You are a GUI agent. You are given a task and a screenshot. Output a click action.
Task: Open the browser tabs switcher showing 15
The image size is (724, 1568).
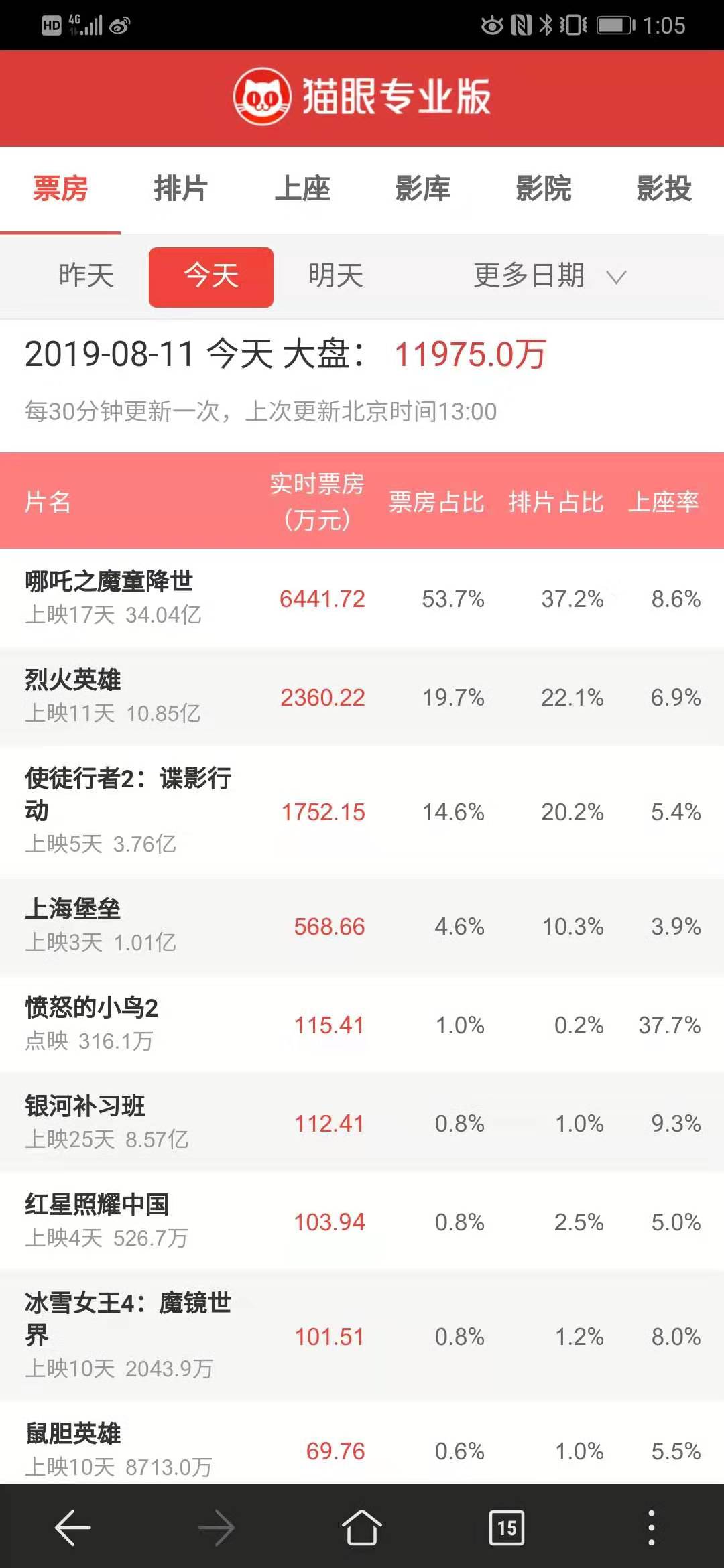click(x=507, y=1528)
